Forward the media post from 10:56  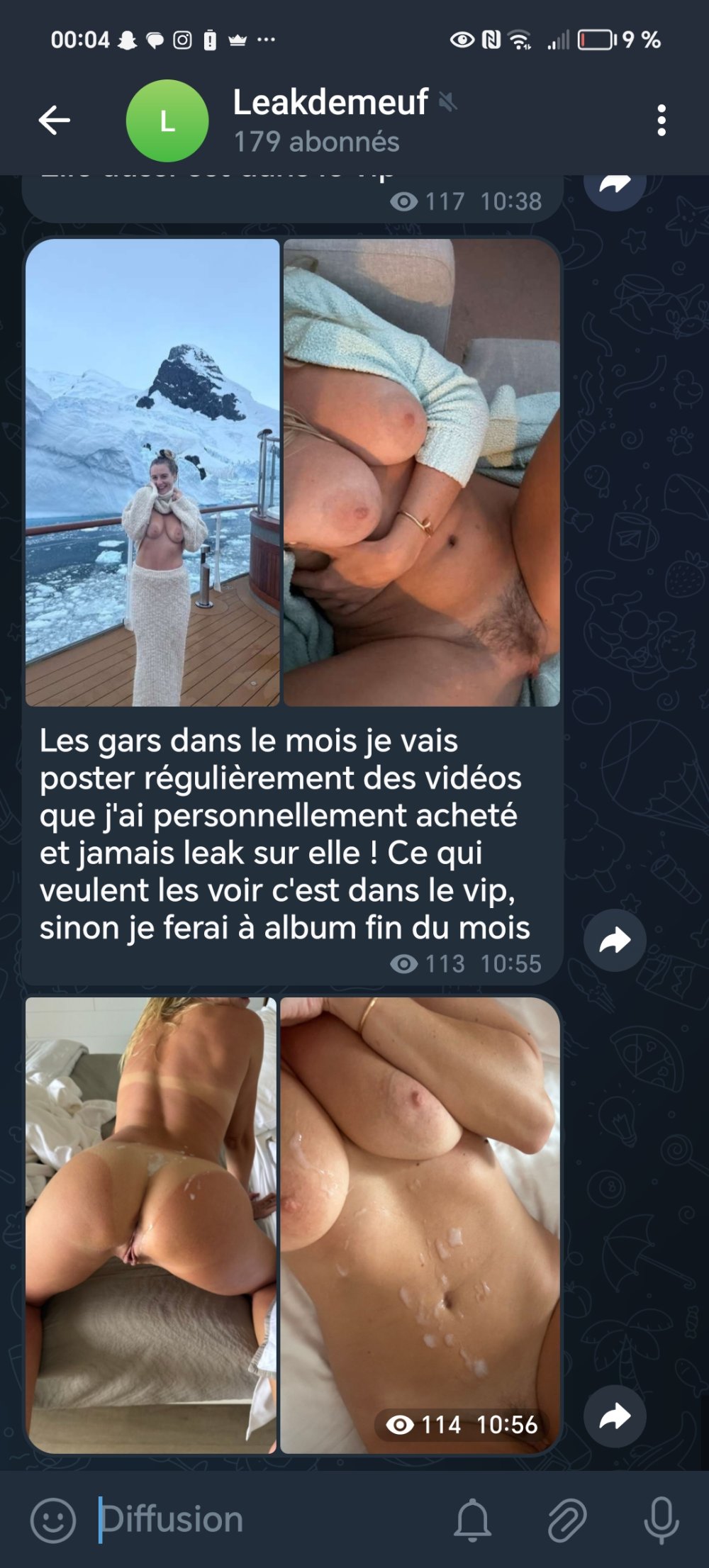615,1416
